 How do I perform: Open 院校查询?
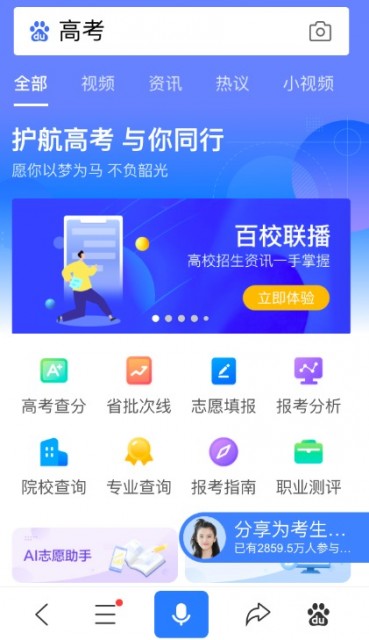pyautogui.click(x=53, y=467)
